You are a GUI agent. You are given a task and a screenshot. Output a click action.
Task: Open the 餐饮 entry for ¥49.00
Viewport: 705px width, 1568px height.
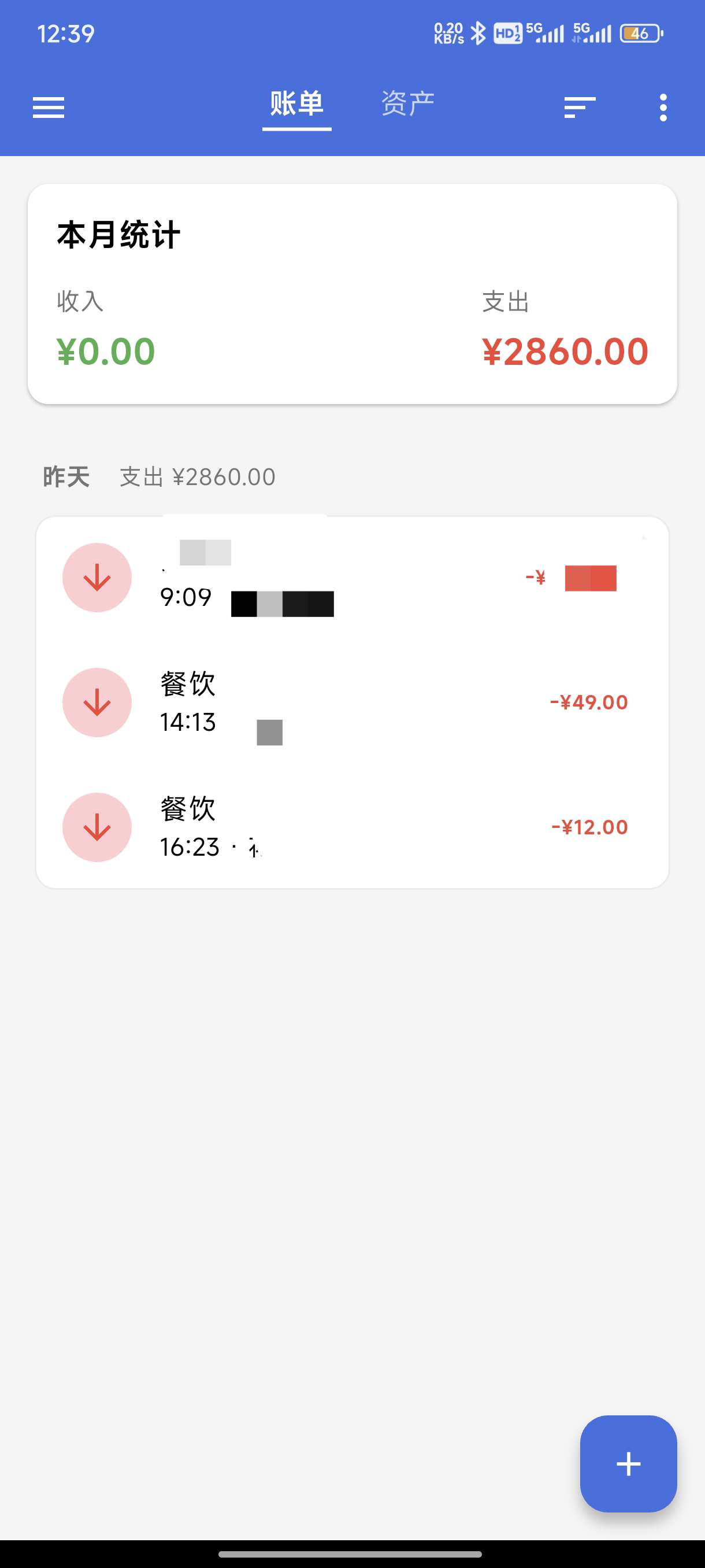352,702
